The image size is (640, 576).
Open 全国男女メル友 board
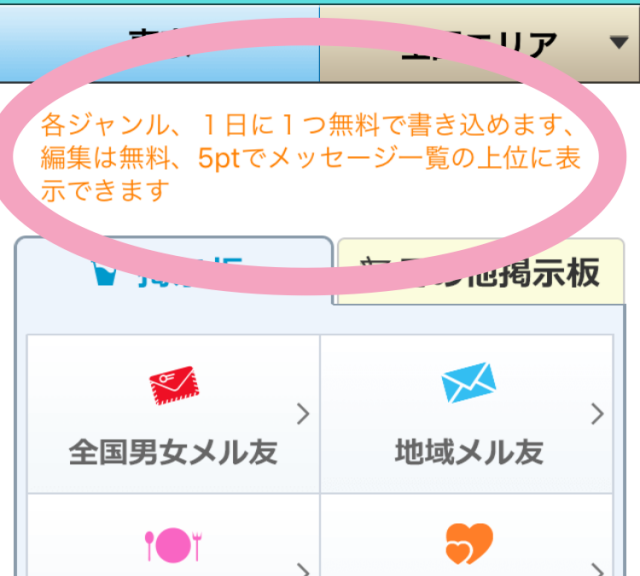coord(173,414)
